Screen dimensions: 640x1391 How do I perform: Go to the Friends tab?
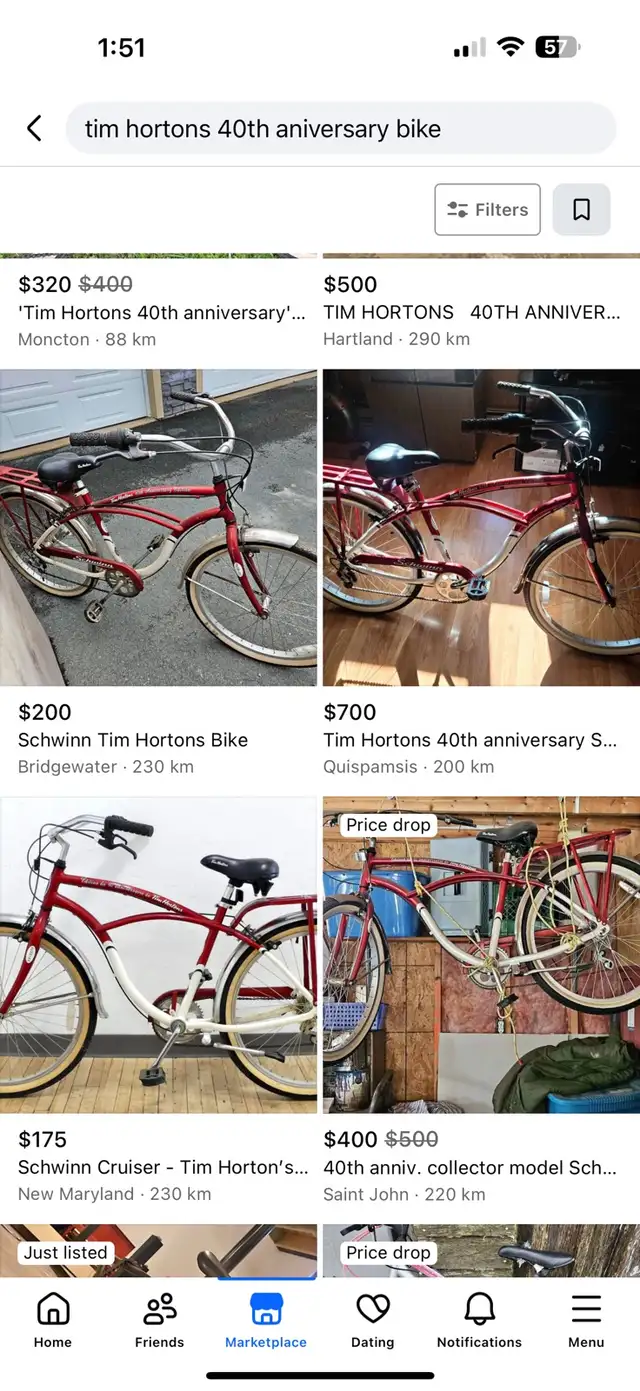click(x=160, y=1320)
